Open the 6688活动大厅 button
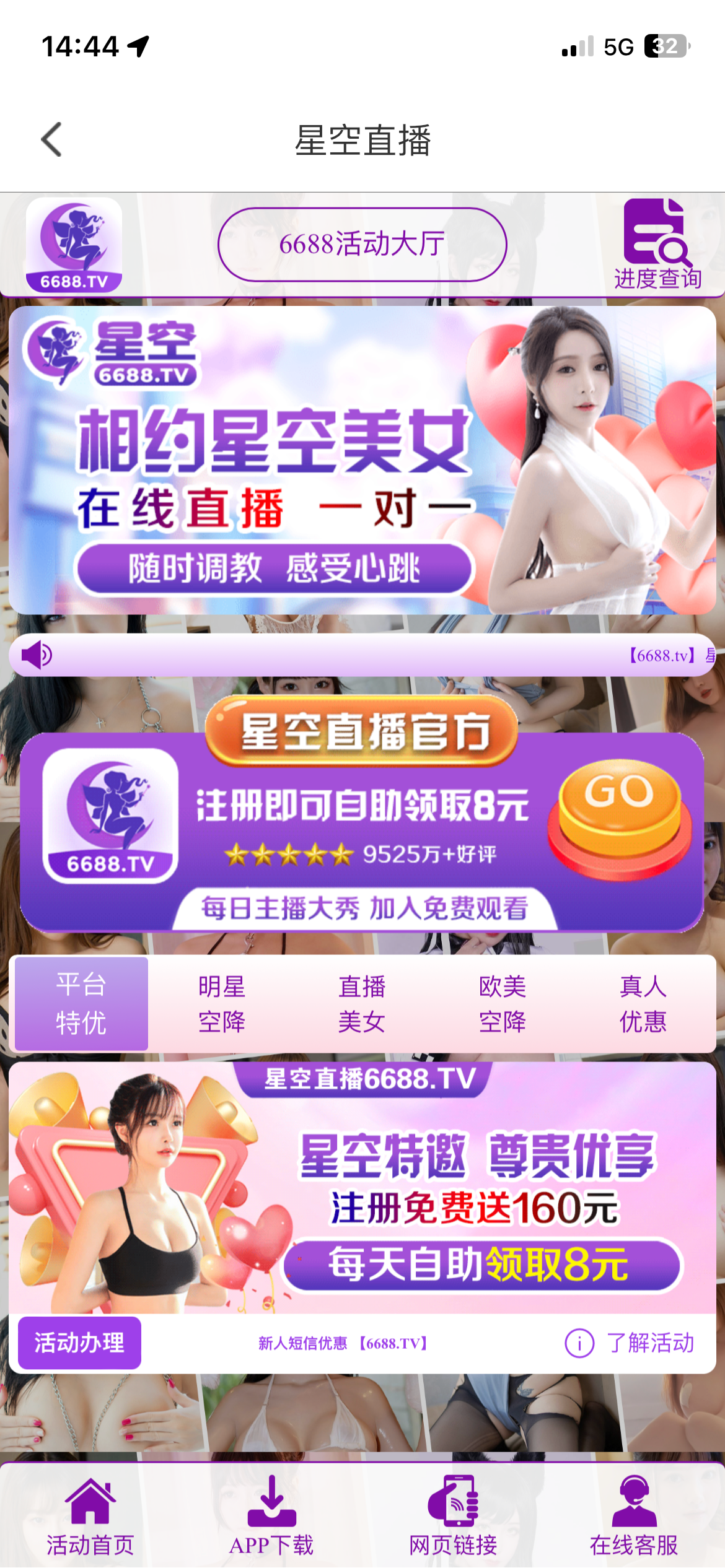Screen dimensions: 725x1568 (362, 244)
